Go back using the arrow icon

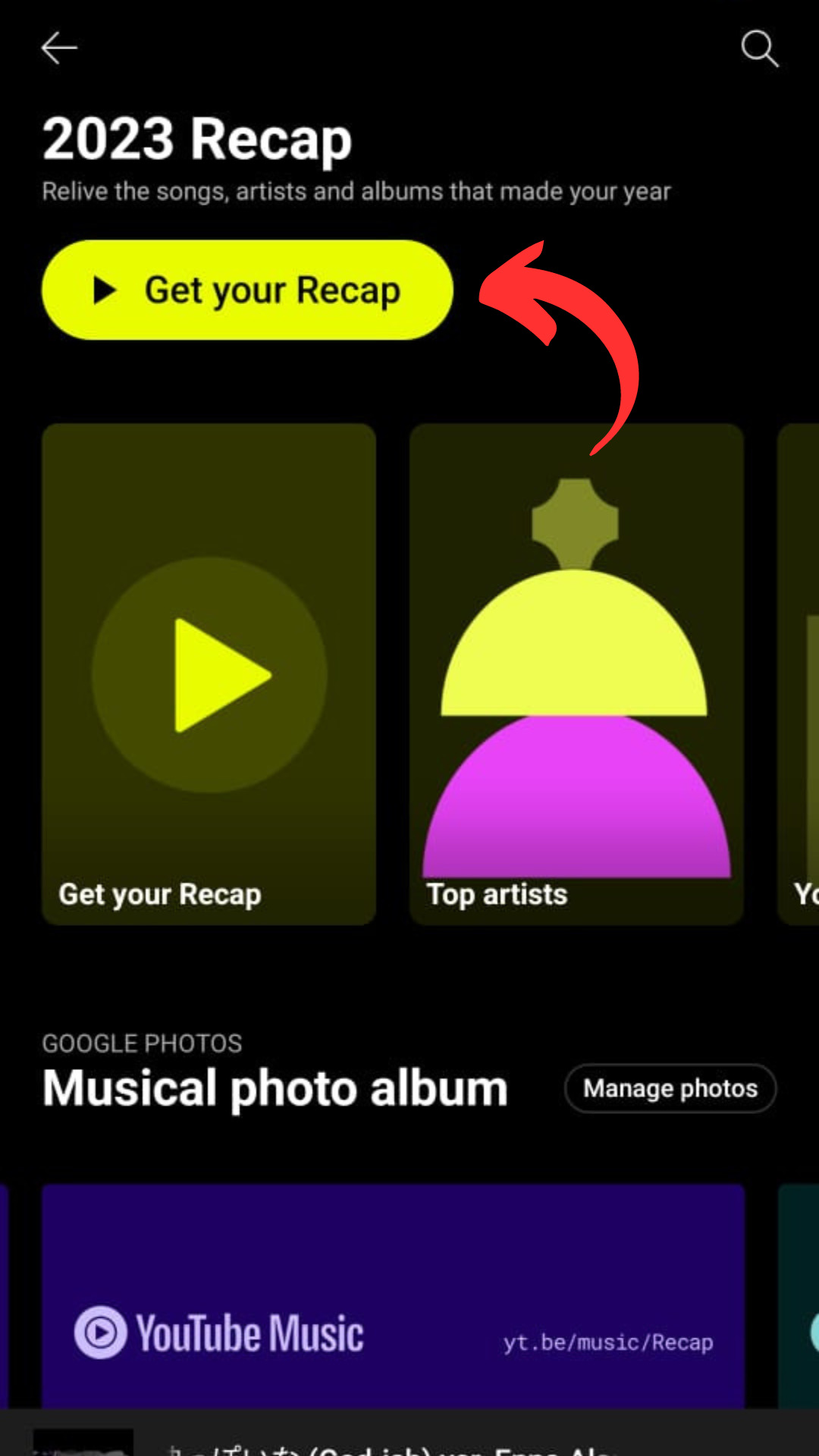pos(59,49)
